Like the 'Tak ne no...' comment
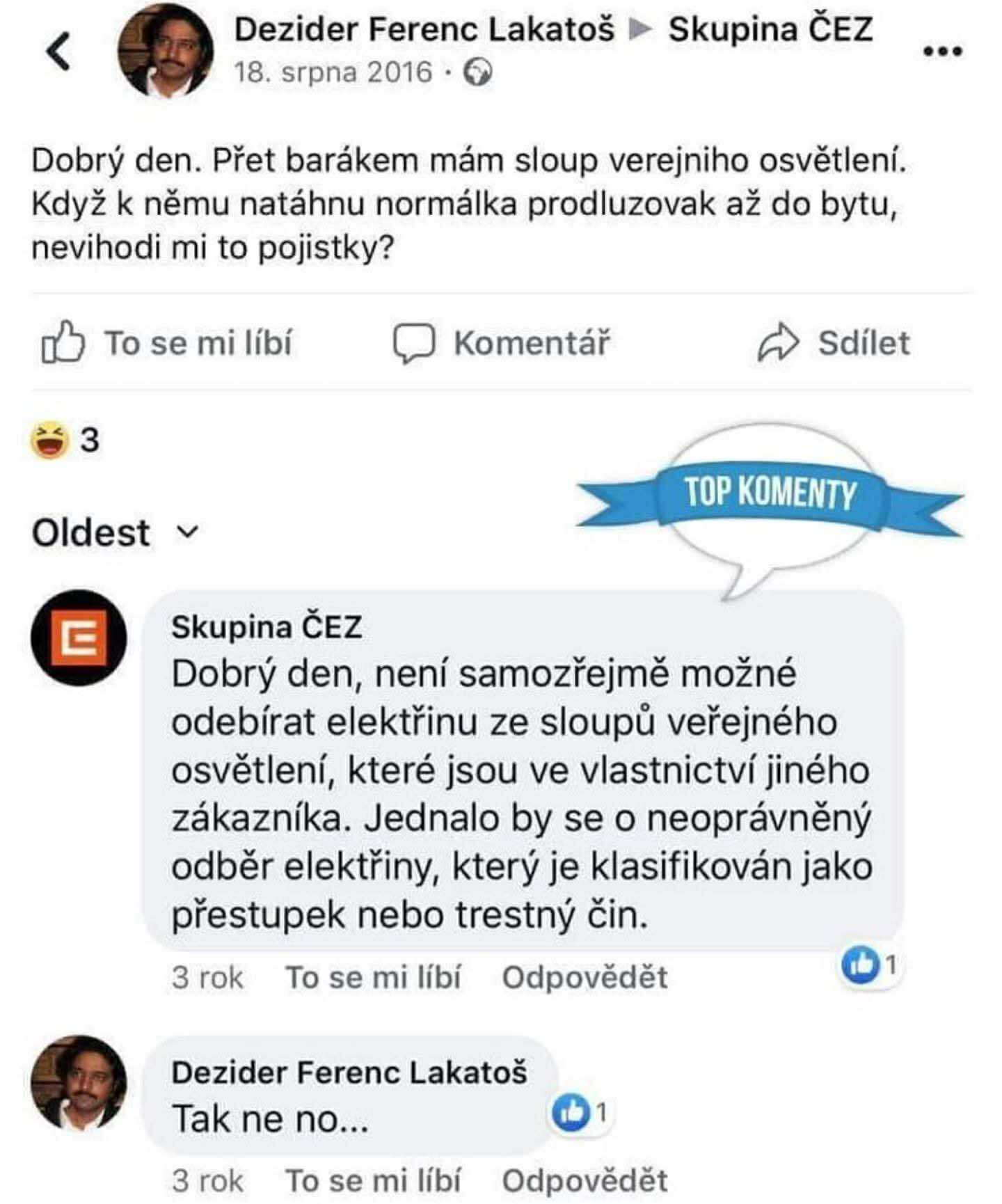The image size is (1002, 1204). 373,1180
